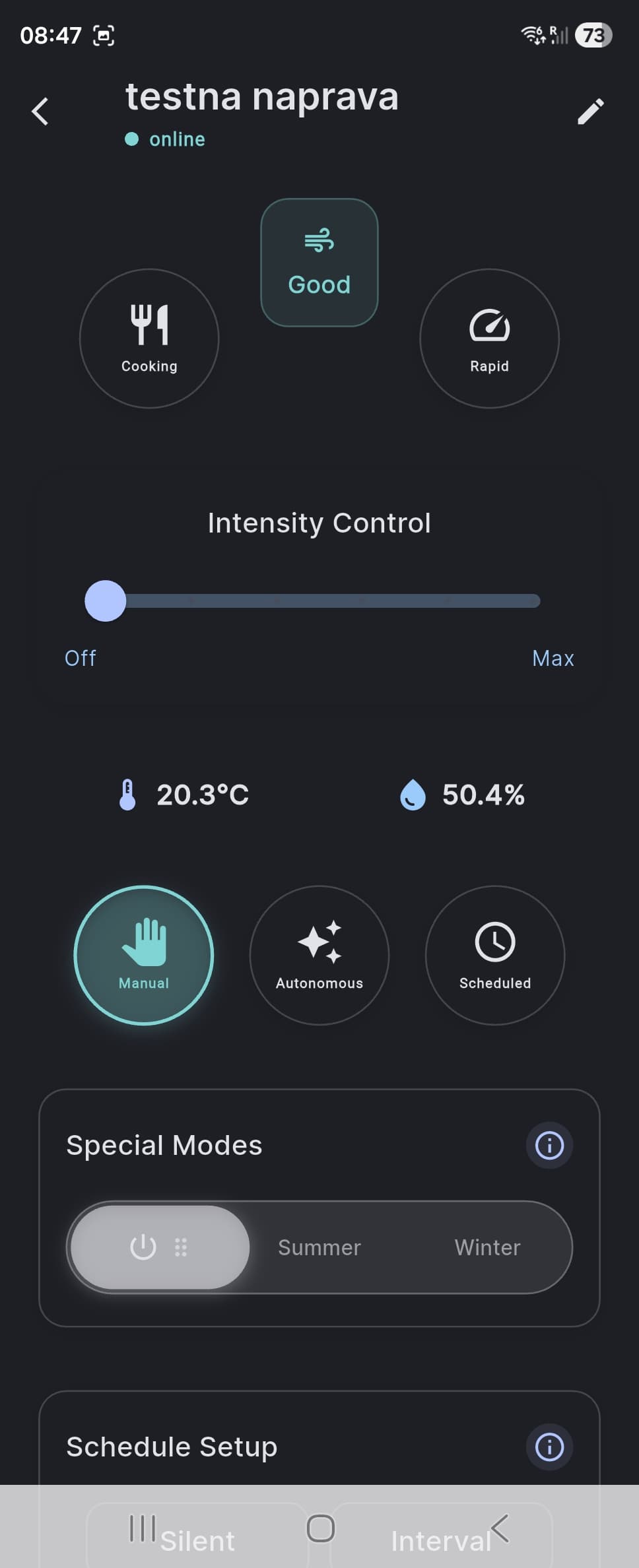Go back using the top-left chevron
Screen dimensions: 639x1568
(x=40, y=111)
